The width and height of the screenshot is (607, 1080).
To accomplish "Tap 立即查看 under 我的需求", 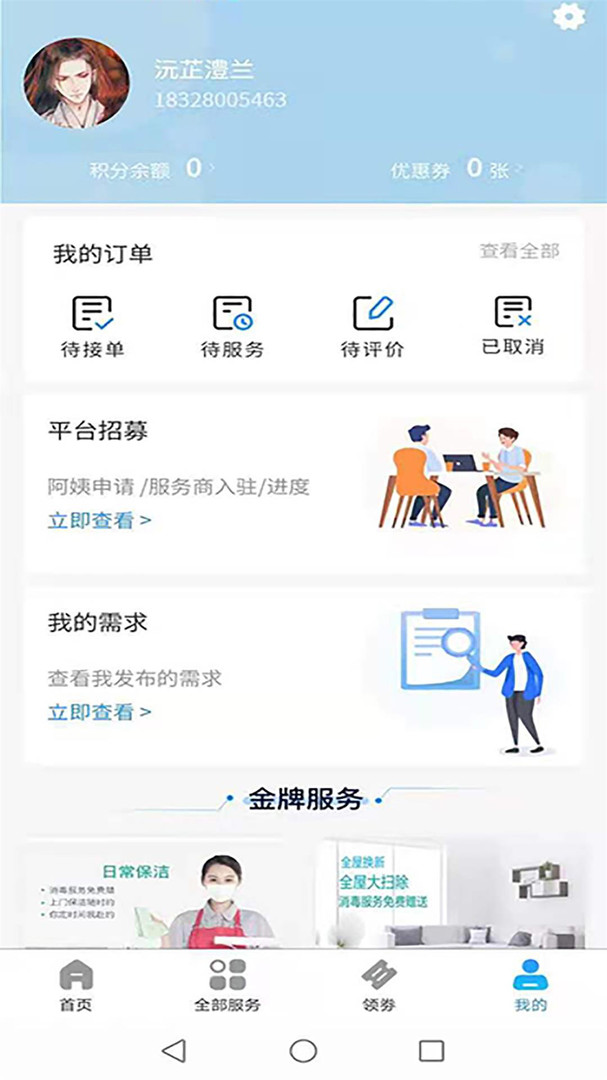I will (x=99, y=712).
